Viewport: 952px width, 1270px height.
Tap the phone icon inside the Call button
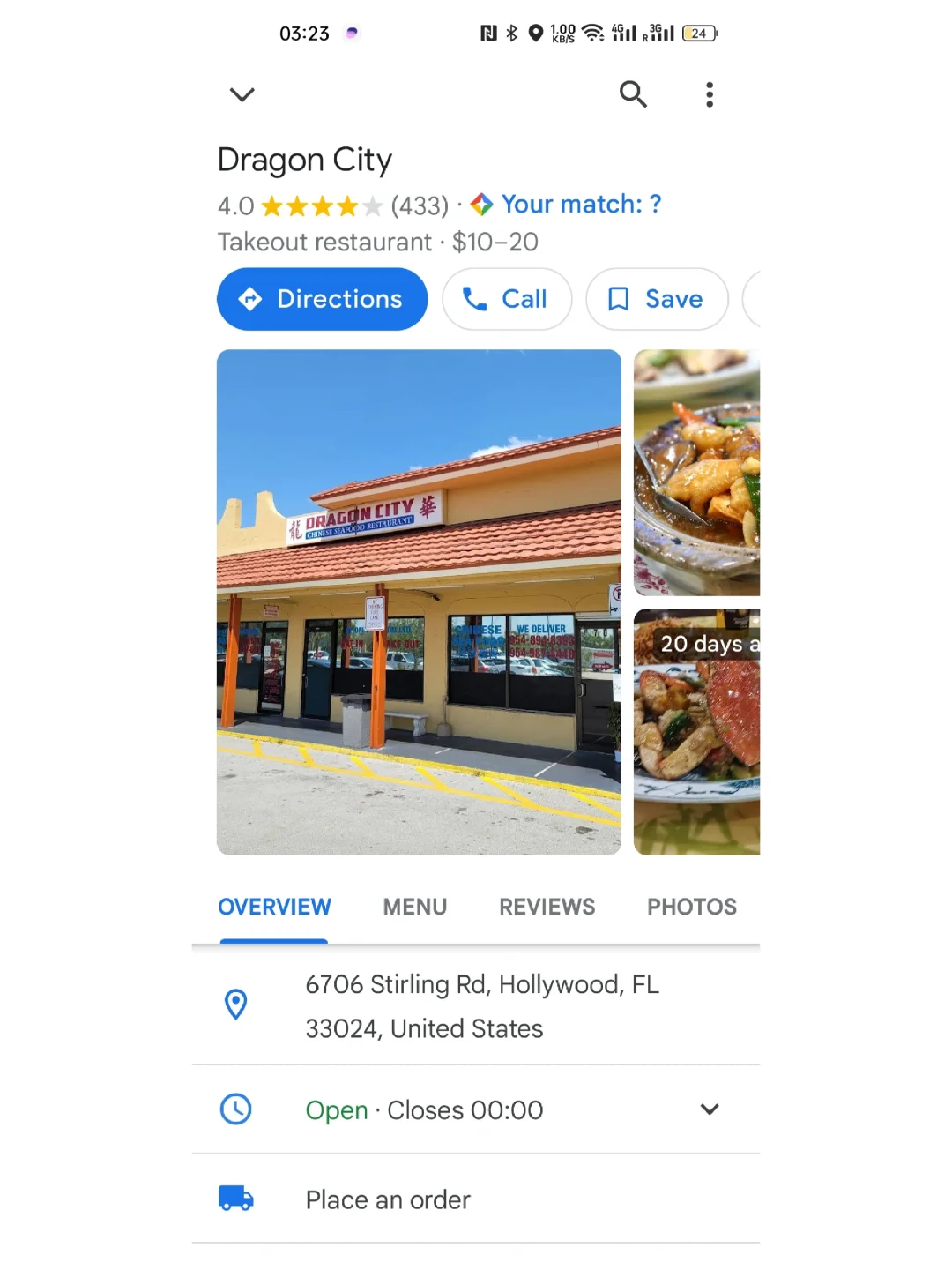coord(475,299)
